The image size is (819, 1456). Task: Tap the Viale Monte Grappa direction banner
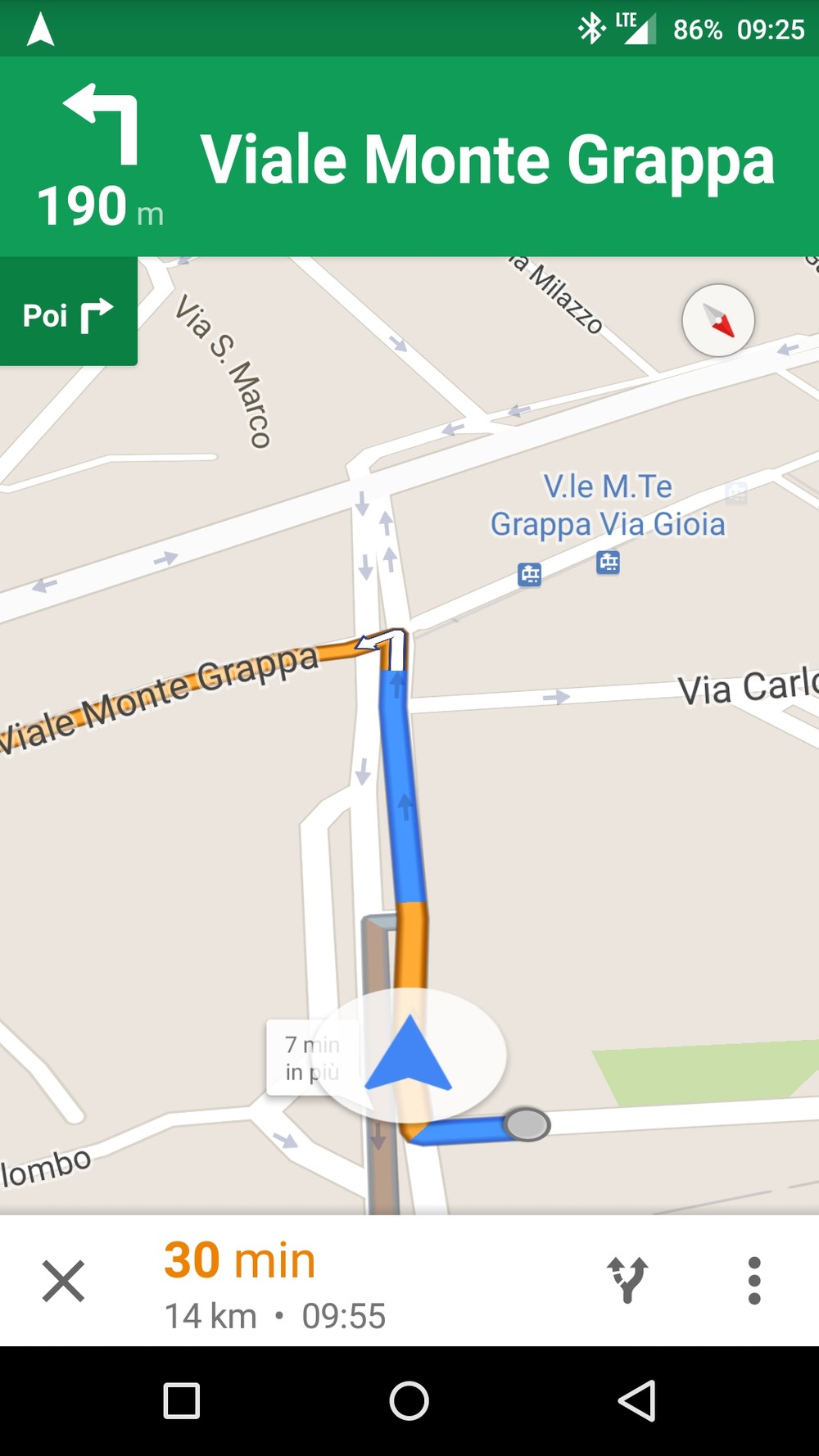(x=409, y=157)
